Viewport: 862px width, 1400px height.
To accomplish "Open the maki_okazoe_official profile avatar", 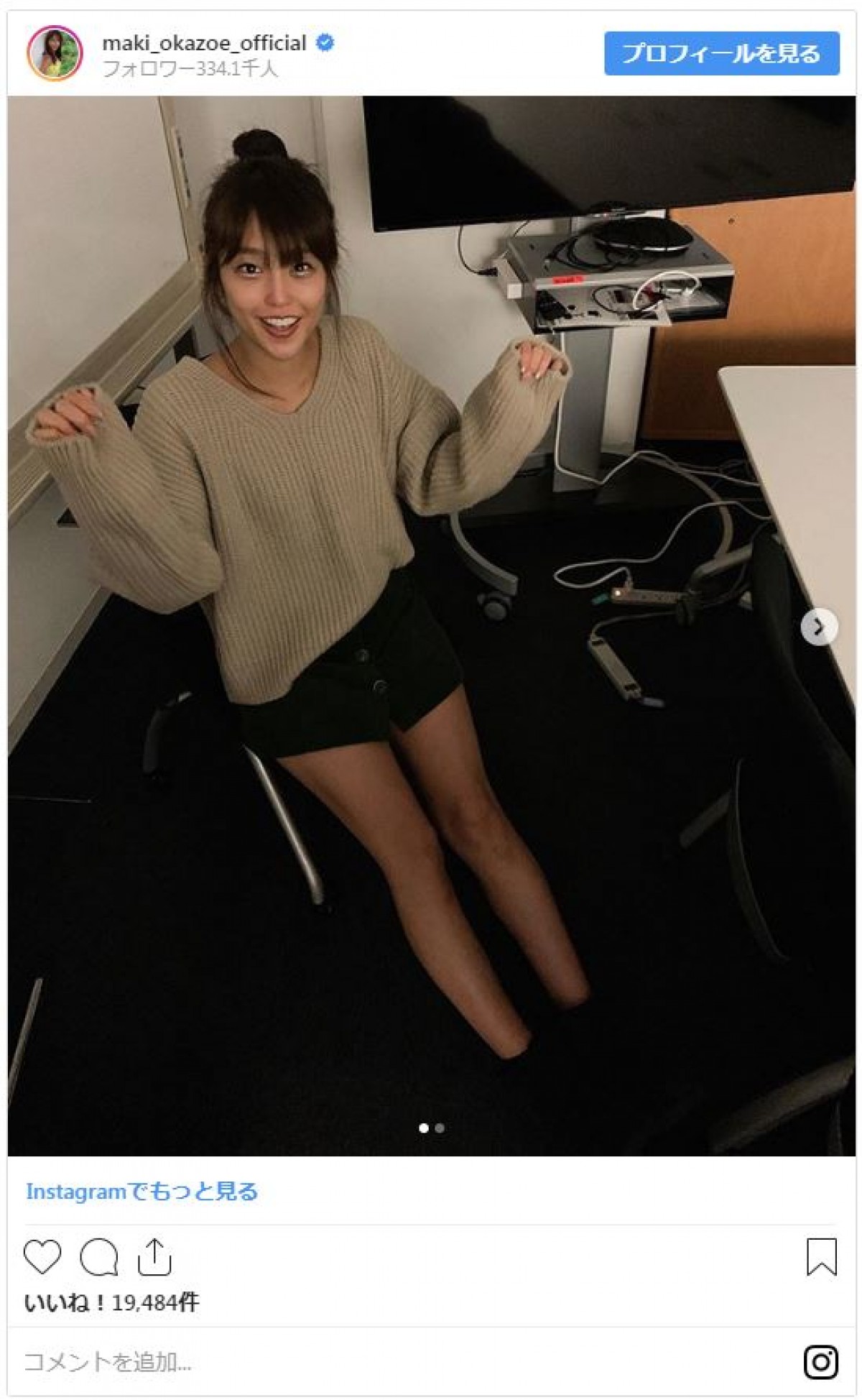I will pyautogui.click(x=55, y=54).
